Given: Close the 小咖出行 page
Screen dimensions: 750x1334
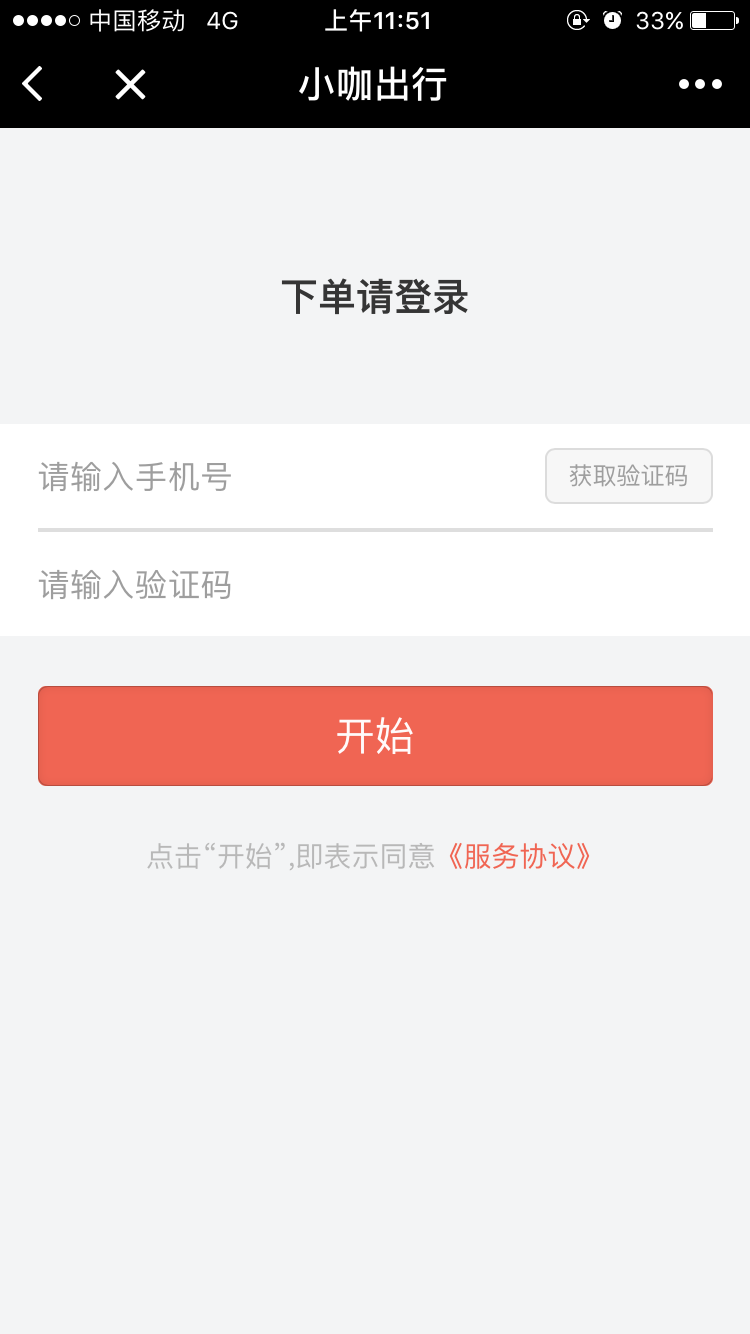Looking at the screenshot, I should click(x=130, y=85).
